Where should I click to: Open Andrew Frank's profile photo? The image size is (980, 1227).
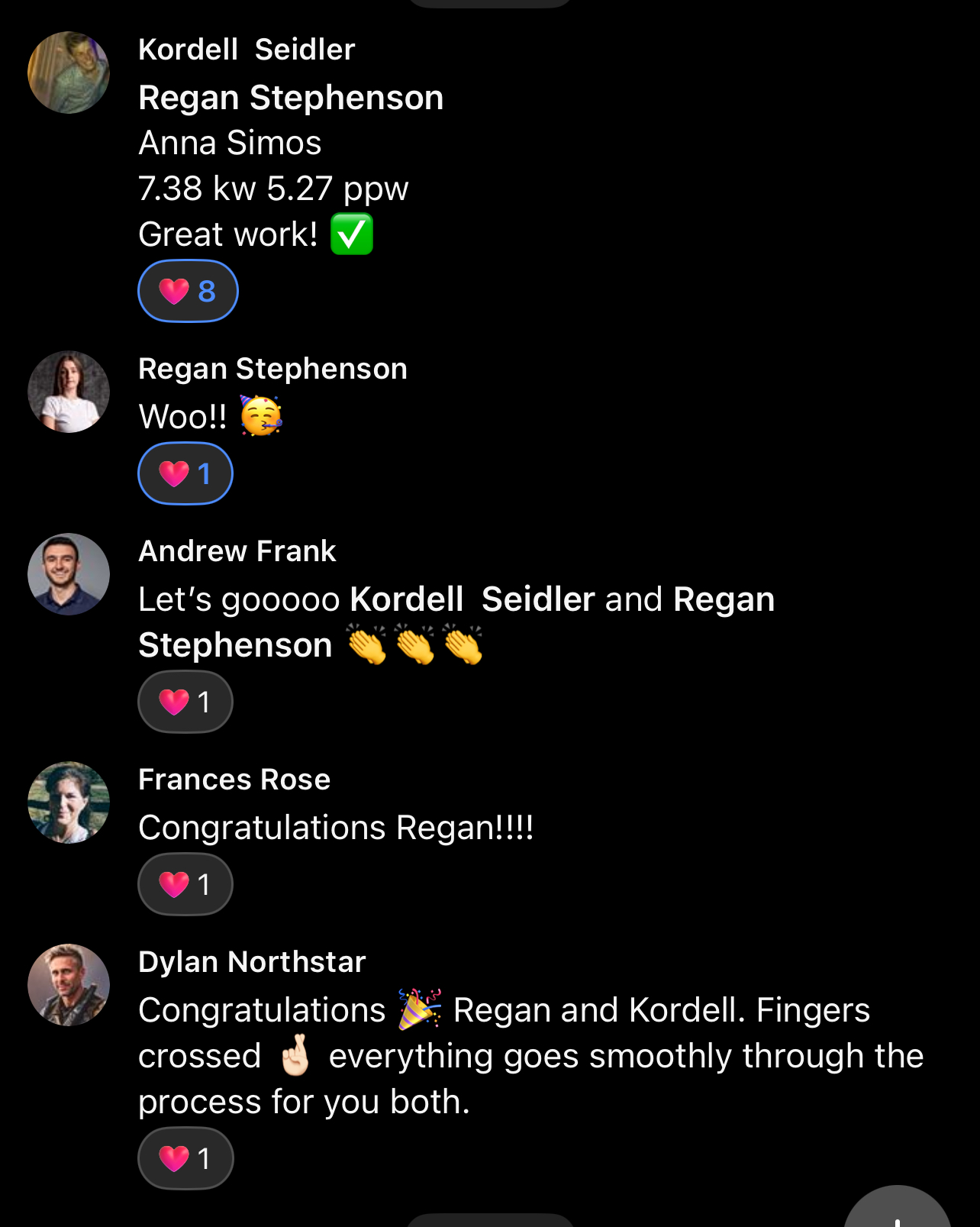coord(69,574)
